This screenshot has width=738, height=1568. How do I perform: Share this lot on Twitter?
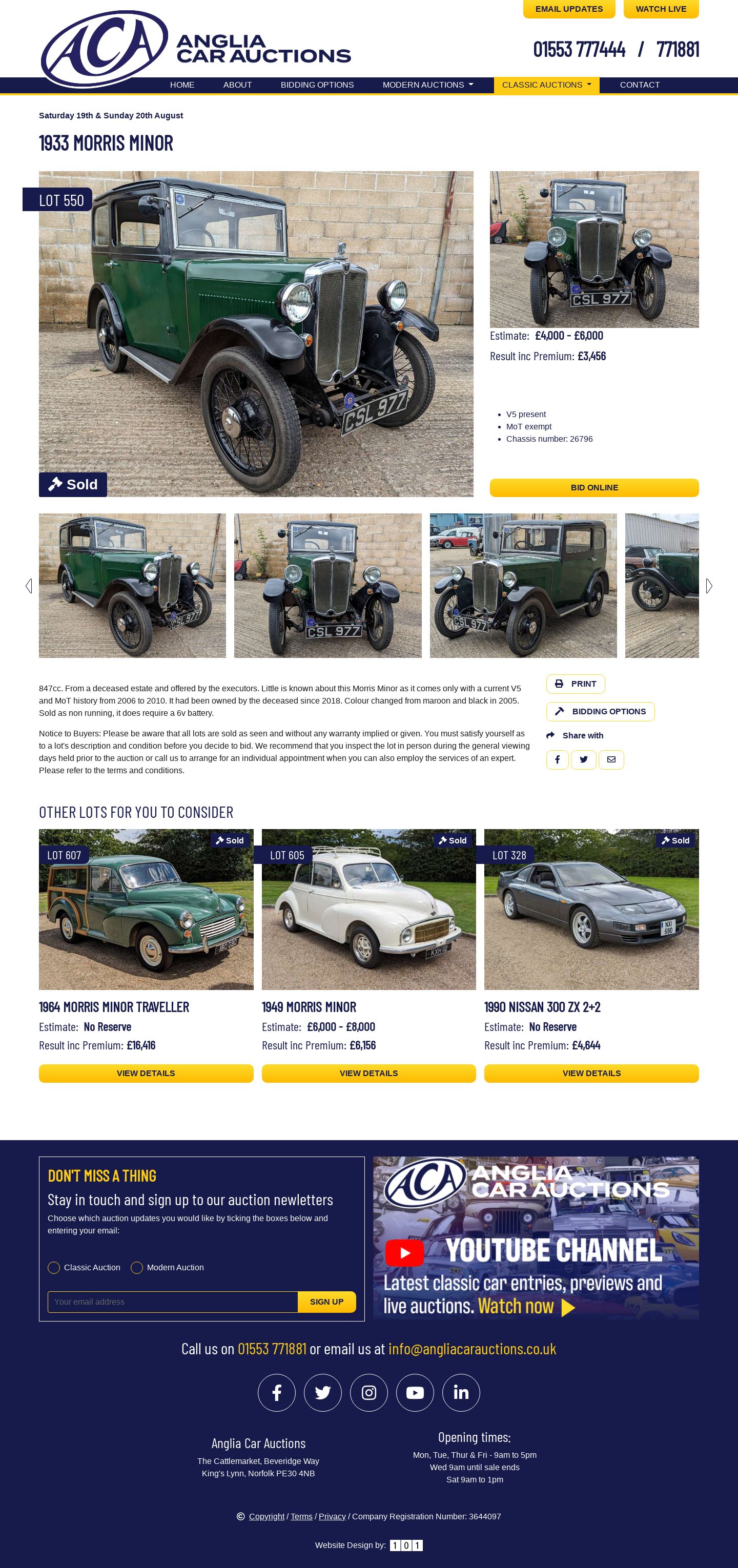click(x=583, y=759)
